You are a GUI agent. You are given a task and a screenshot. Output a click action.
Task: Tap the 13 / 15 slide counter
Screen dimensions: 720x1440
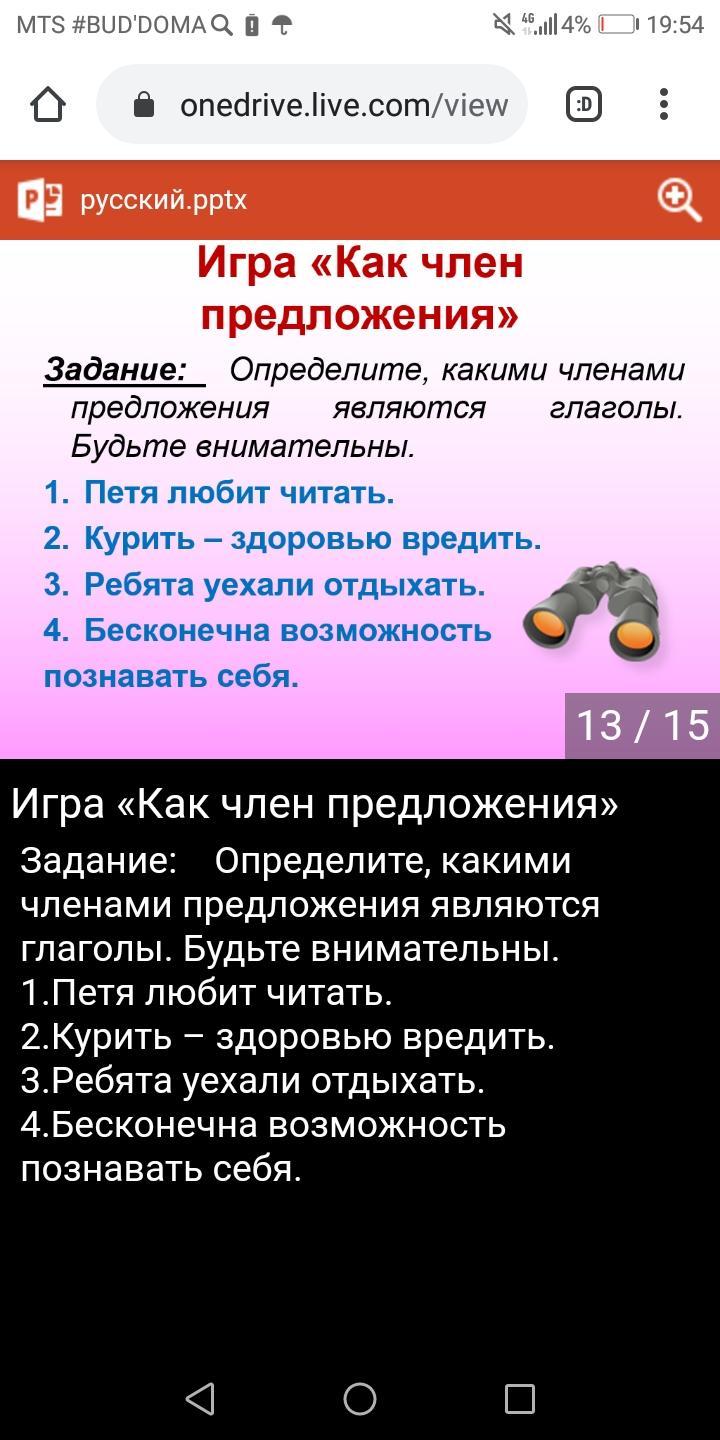point(642,726)
